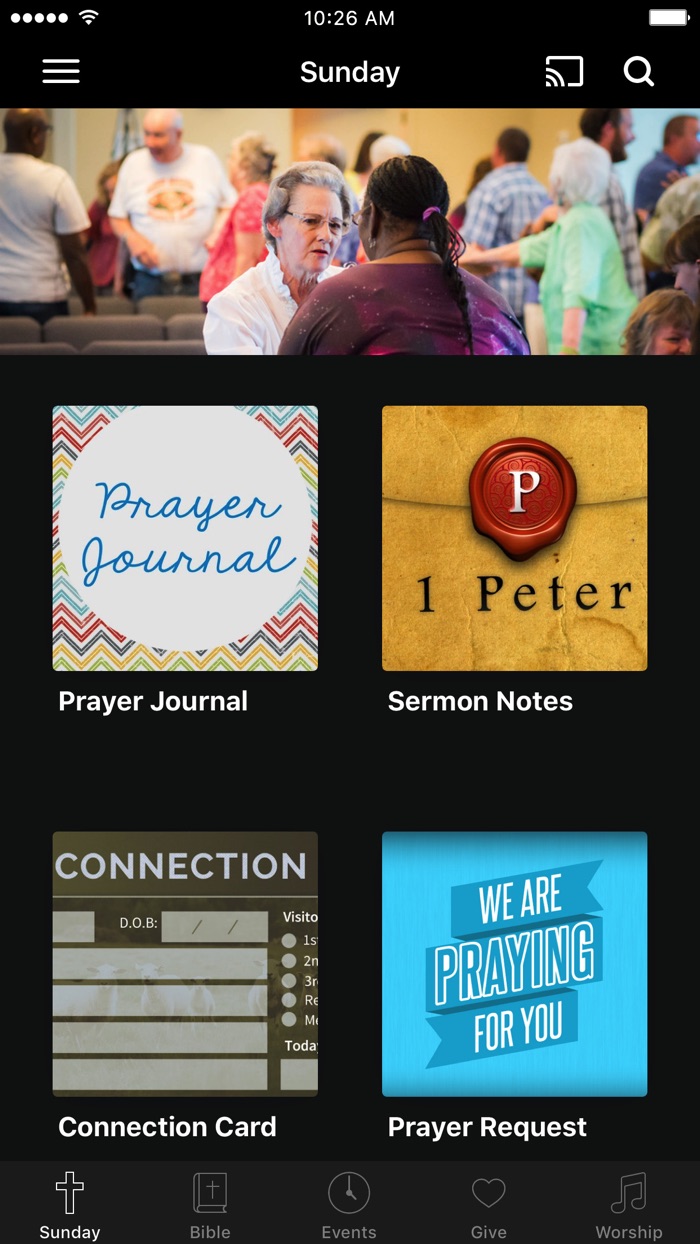View the 1 Peter Sermon Notes

[514, 538]
